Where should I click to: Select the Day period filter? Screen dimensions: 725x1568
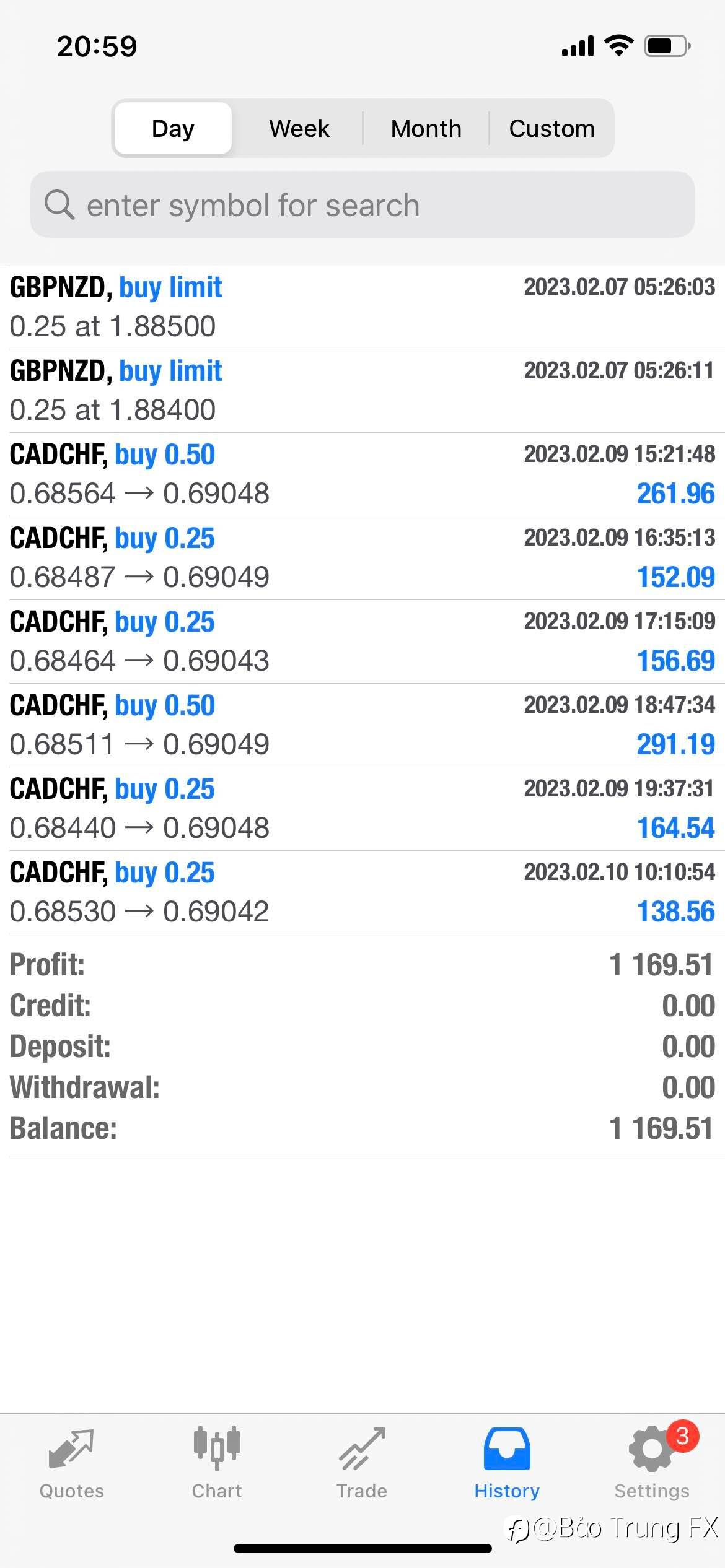point(174,128)
